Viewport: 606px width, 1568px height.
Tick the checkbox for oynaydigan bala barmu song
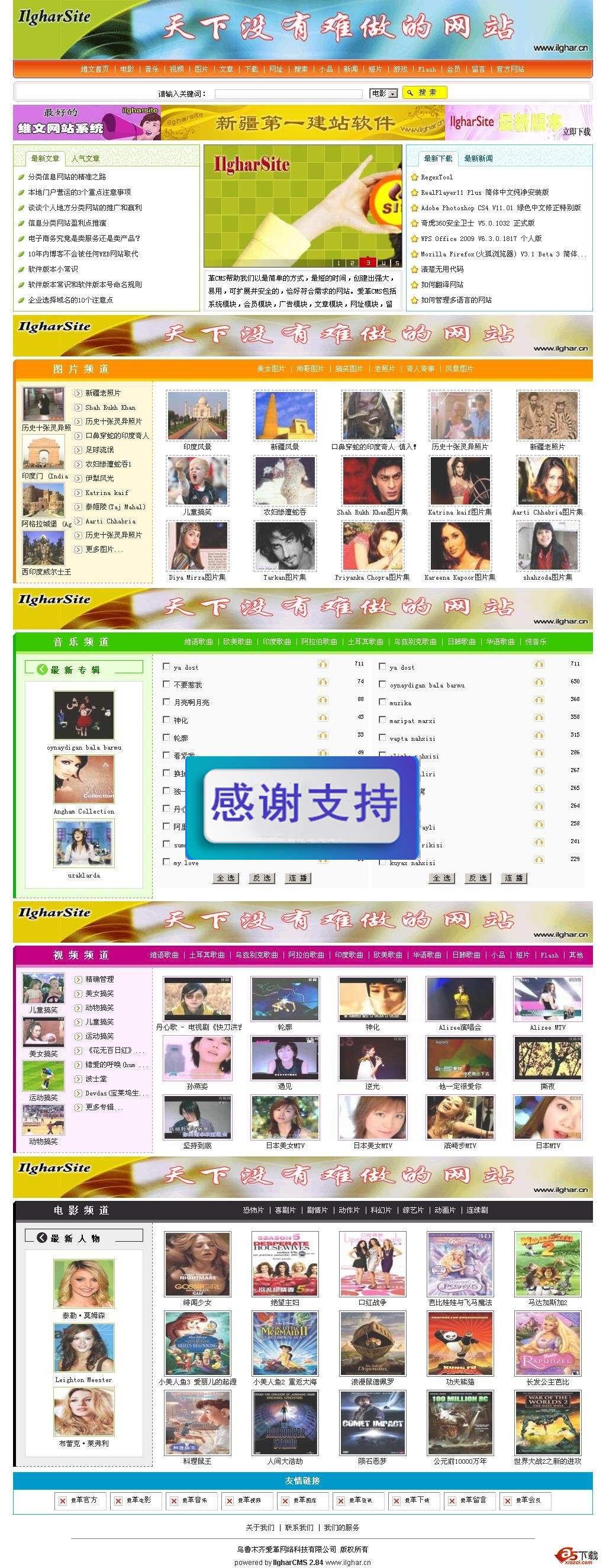[382, 684]
